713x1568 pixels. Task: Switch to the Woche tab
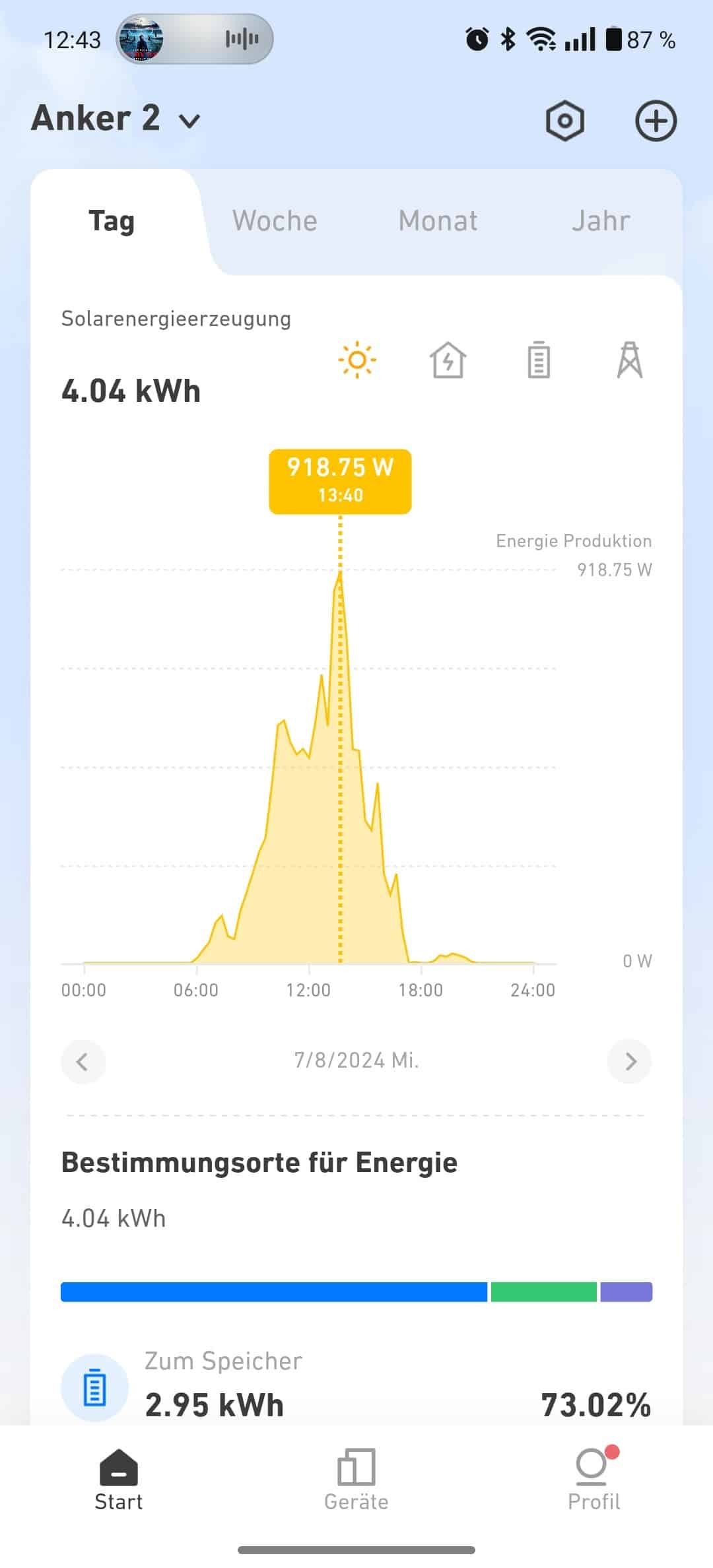point(275,221)
